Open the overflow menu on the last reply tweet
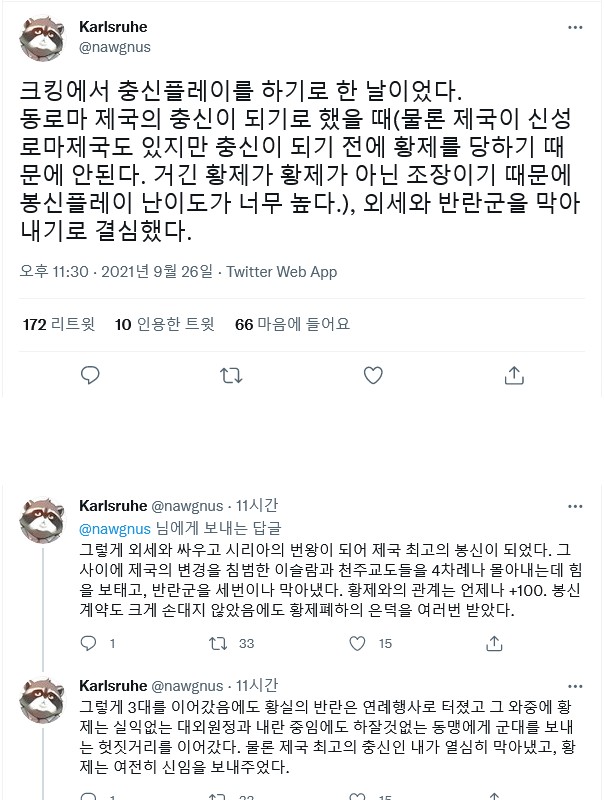Image resolution: width=604 pixels, height=800 pixels. [x=578, y=685]
